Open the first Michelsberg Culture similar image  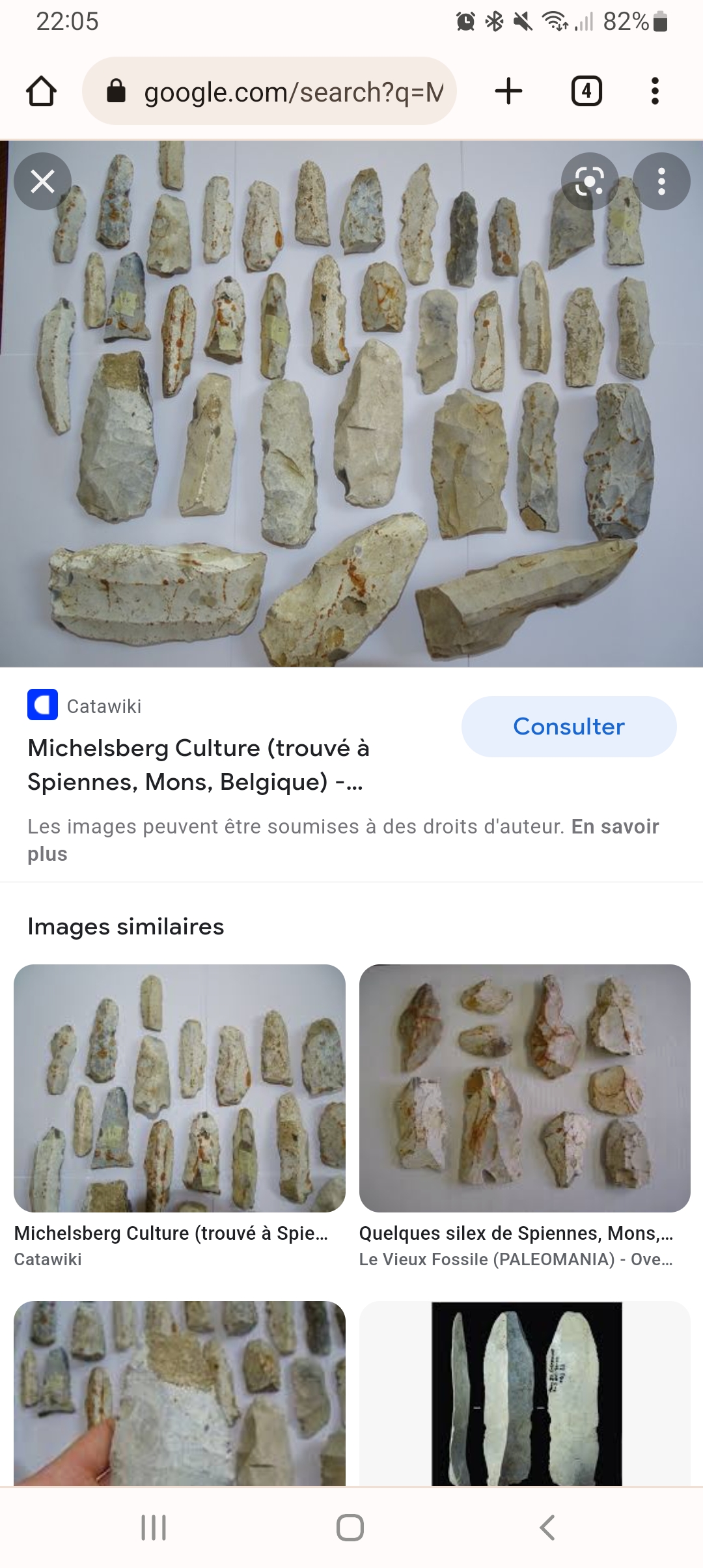tap(180, 1088)
